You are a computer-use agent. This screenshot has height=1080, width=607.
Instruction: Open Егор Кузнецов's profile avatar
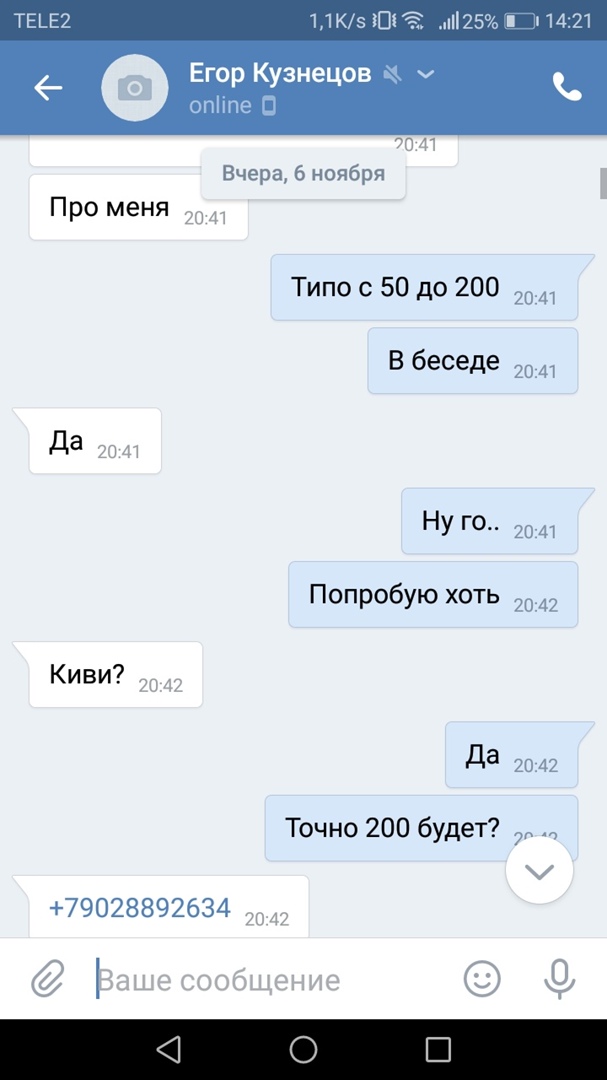click(135, 88)
